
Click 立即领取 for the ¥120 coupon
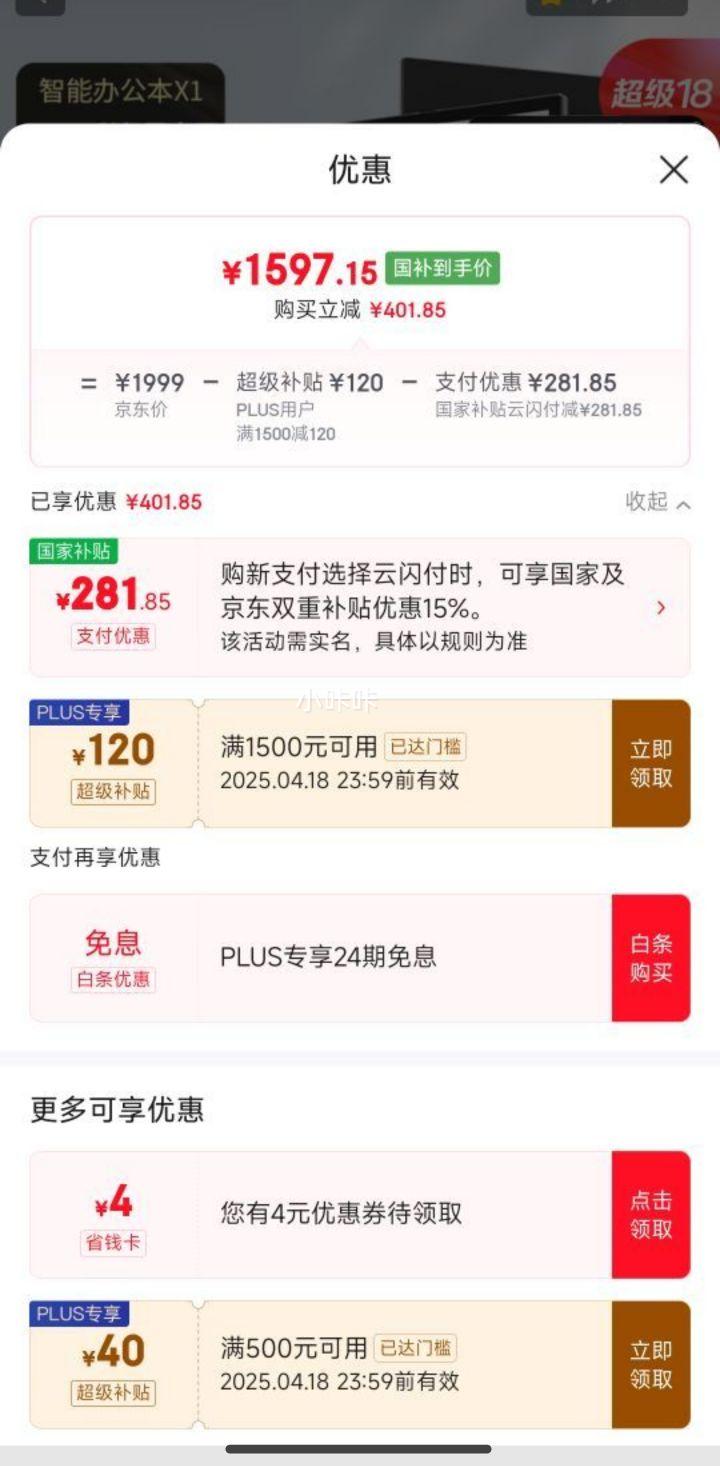651,763
